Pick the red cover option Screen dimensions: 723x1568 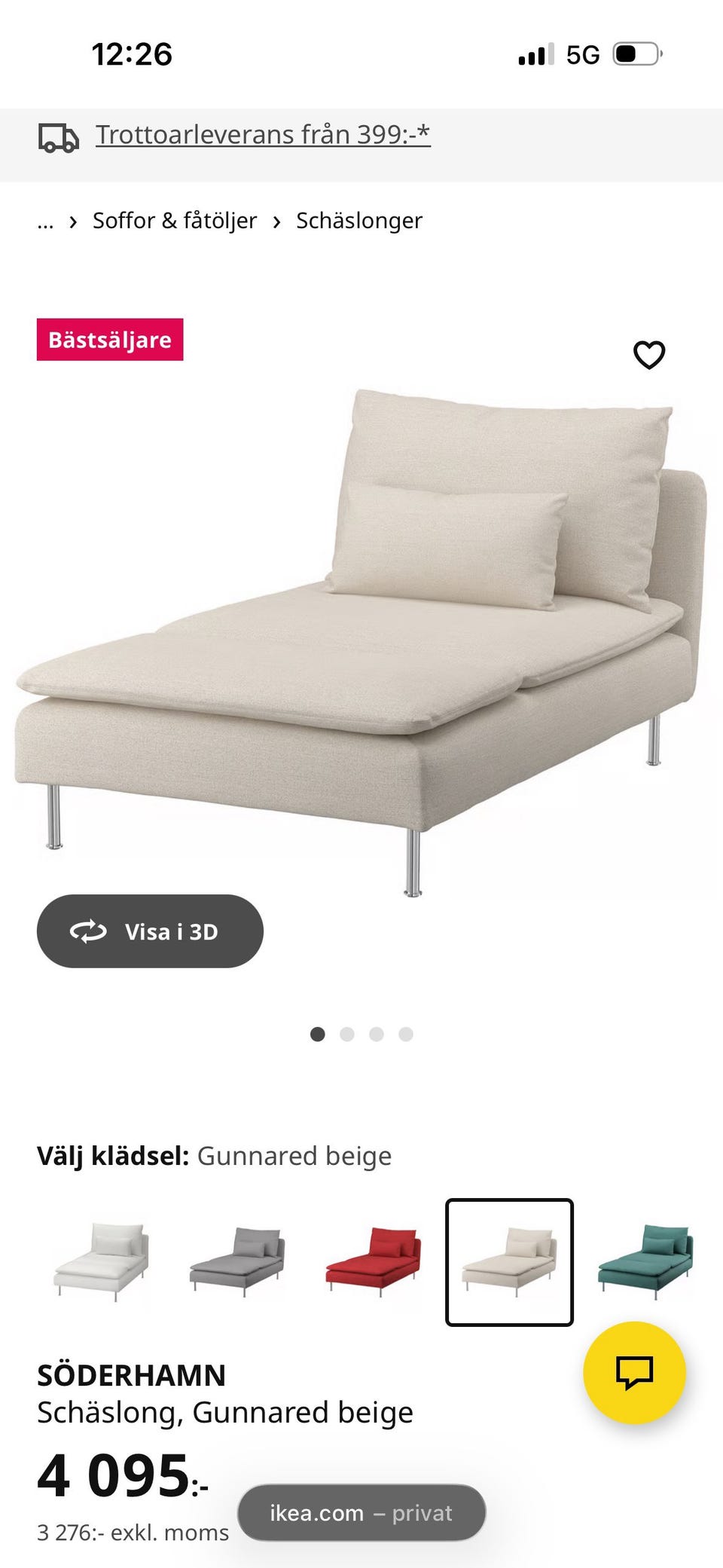point(373,1262)
